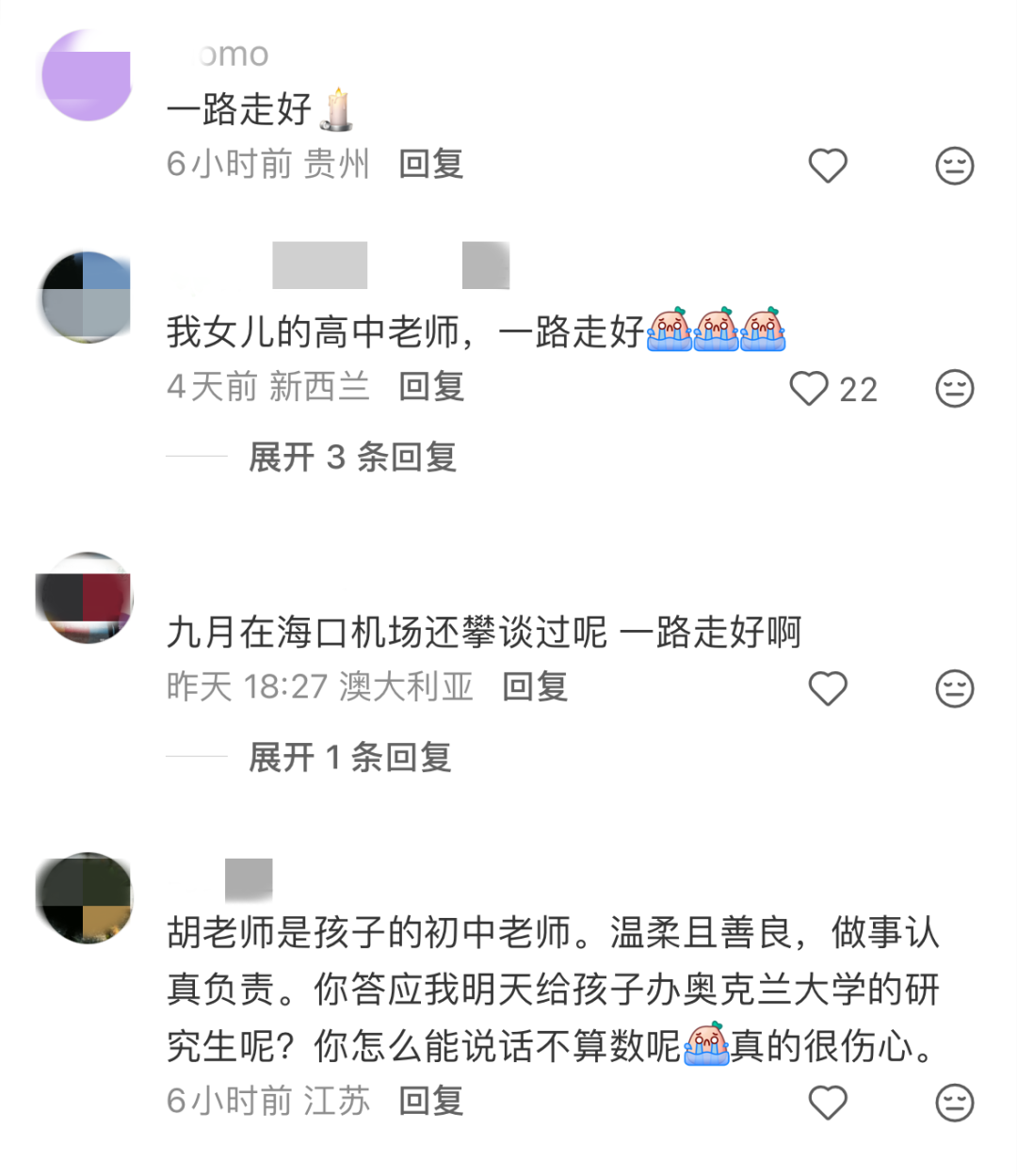Expand 展开 3 条回复
Image resolution: width=1017 pixels, height=1176 pixels.
click(x=352, y=458)
